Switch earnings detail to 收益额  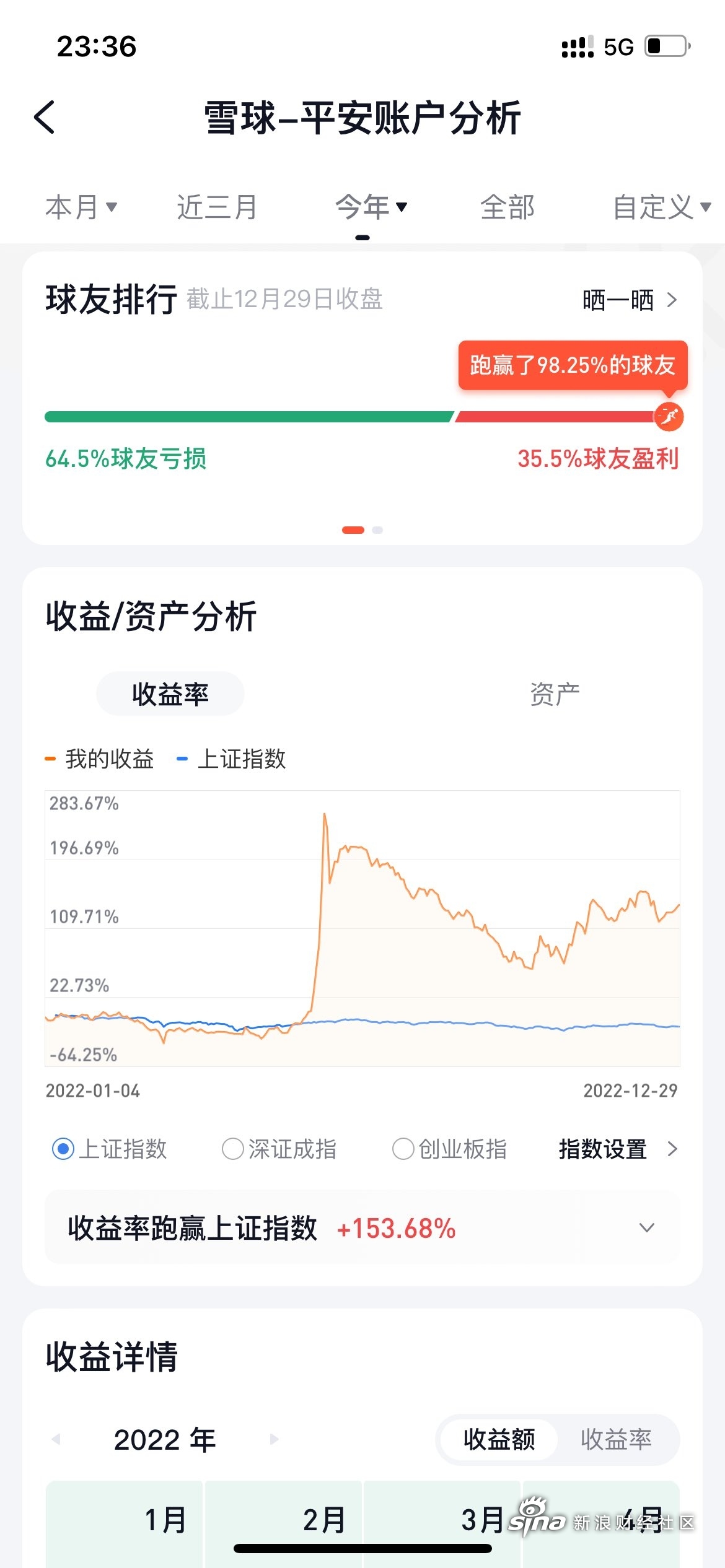tap(499, 1439)
